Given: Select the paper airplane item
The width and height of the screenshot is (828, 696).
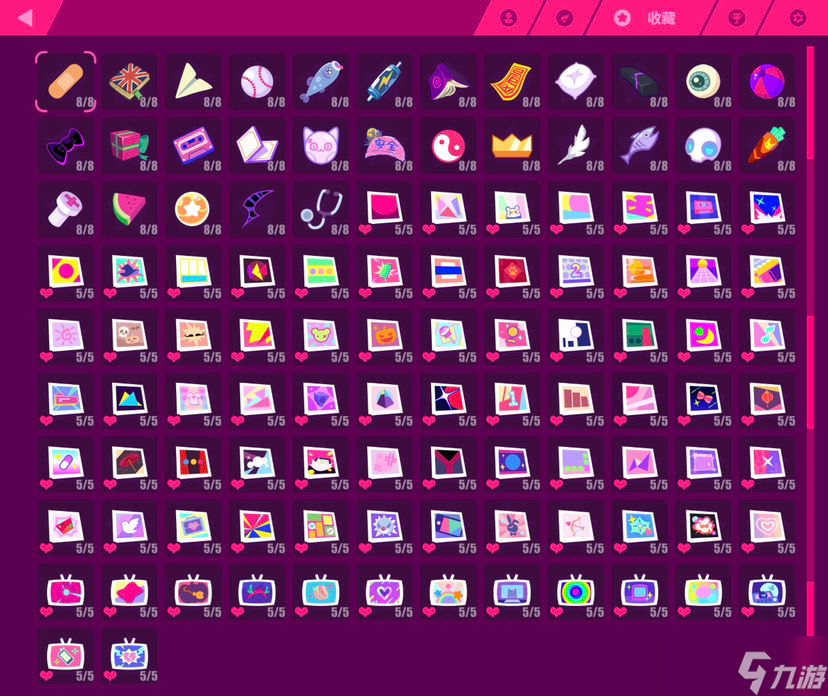Looking at the screenshot, I should (x=193, y=82).
